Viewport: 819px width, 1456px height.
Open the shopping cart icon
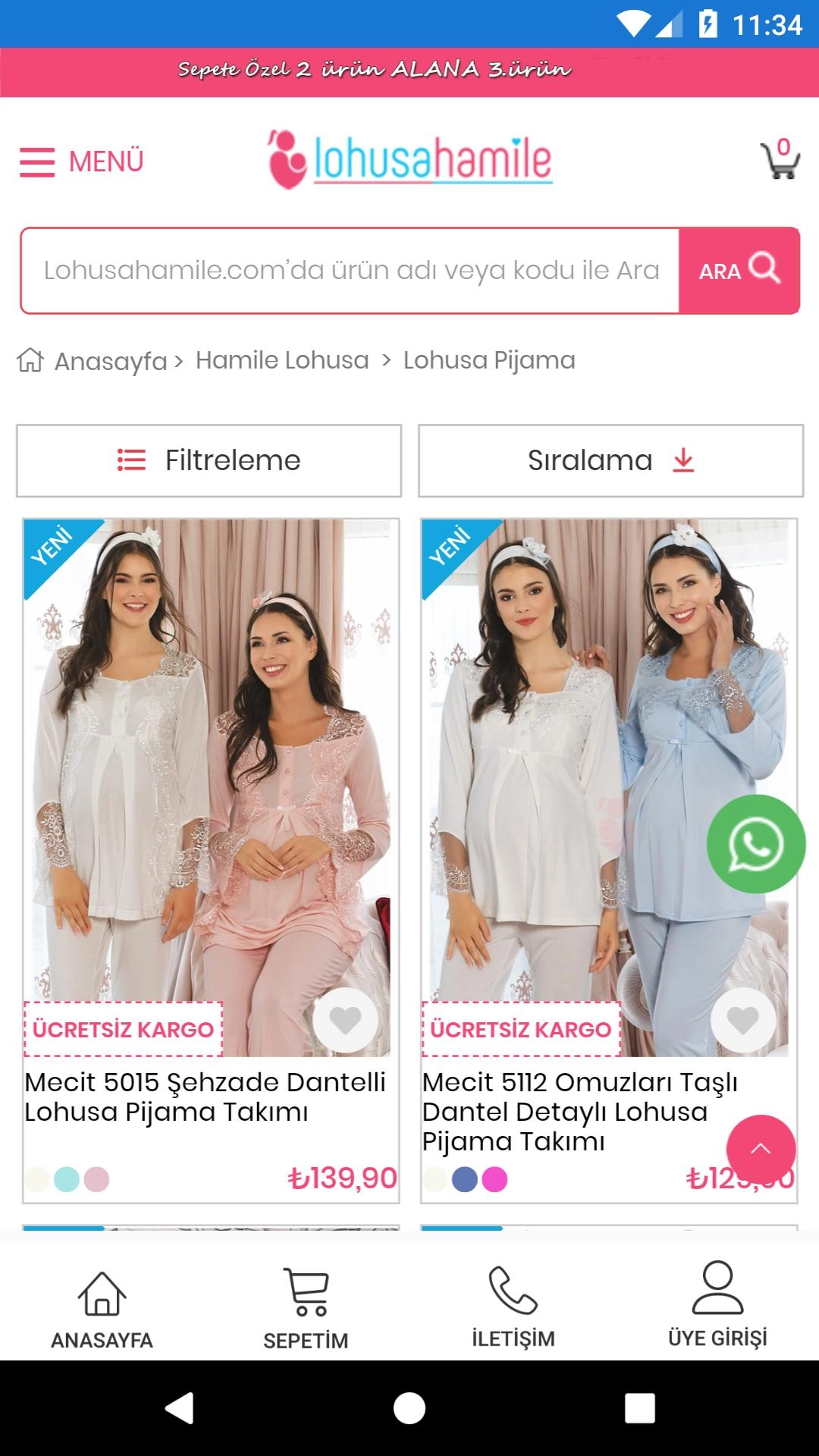click(780, 159)
